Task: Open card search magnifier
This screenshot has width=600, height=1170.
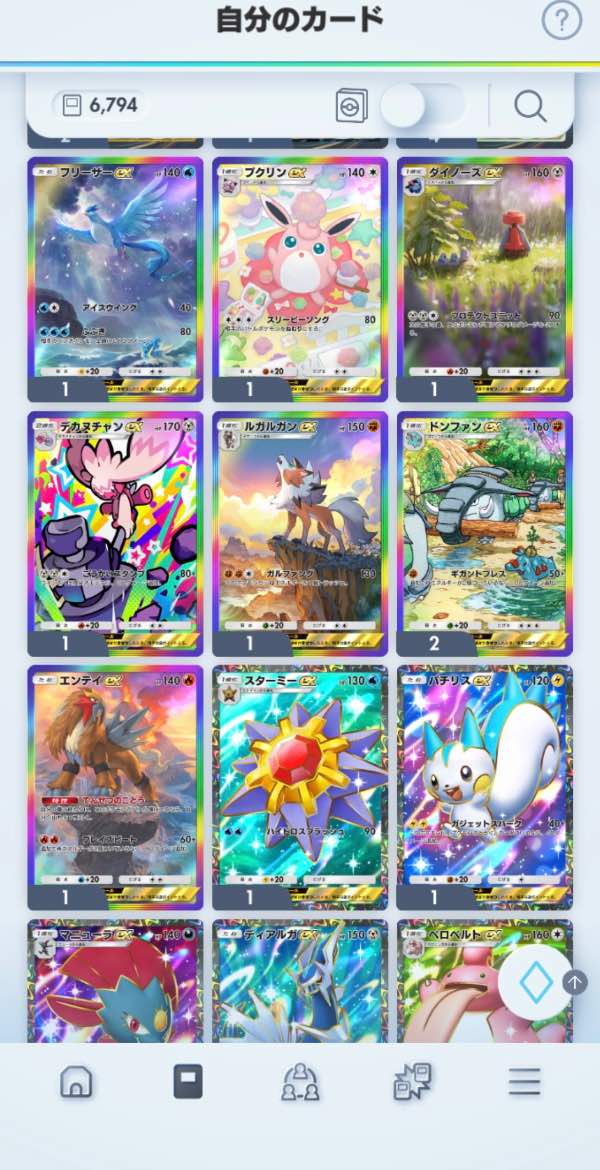Action: coord(530,105)
